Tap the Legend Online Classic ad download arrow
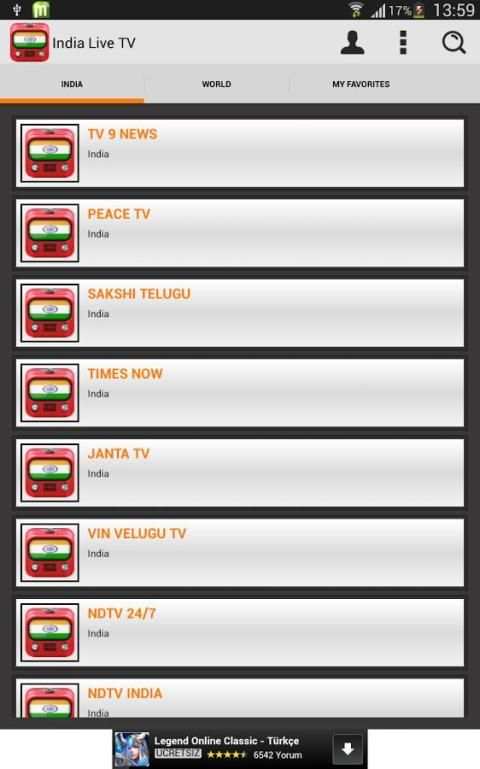The height and width of the screenshot is (769, 480). (347, 749)
